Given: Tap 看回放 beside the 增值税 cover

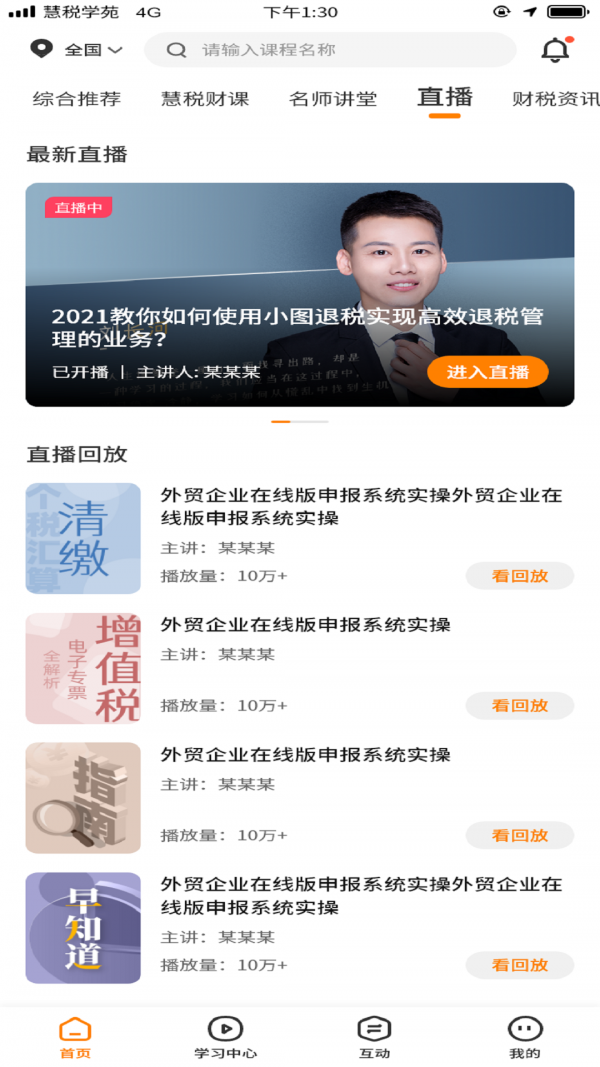Looking at the screenshot, I should (x=519, y=706).
